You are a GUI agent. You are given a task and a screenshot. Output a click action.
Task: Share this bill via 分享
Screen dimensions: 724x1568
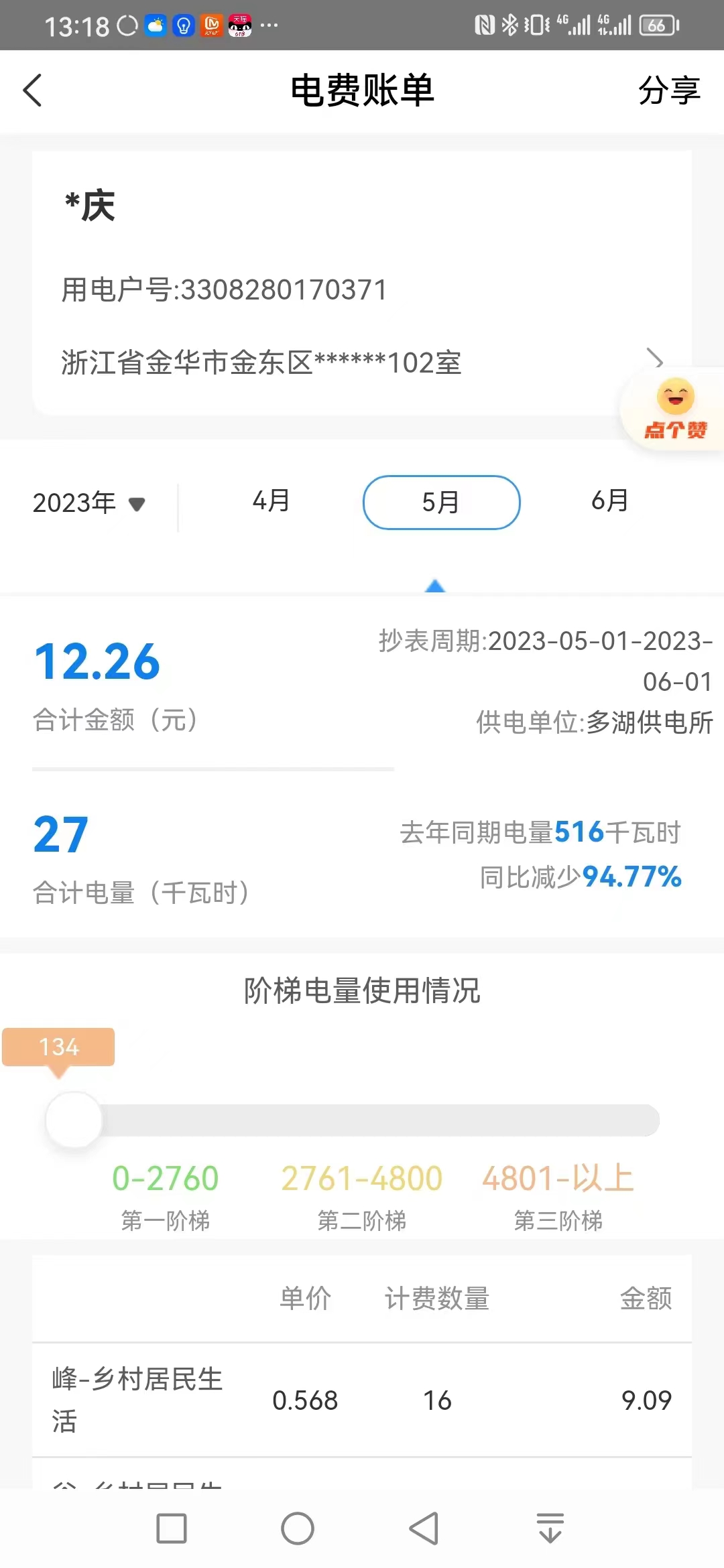pos(668,90)
